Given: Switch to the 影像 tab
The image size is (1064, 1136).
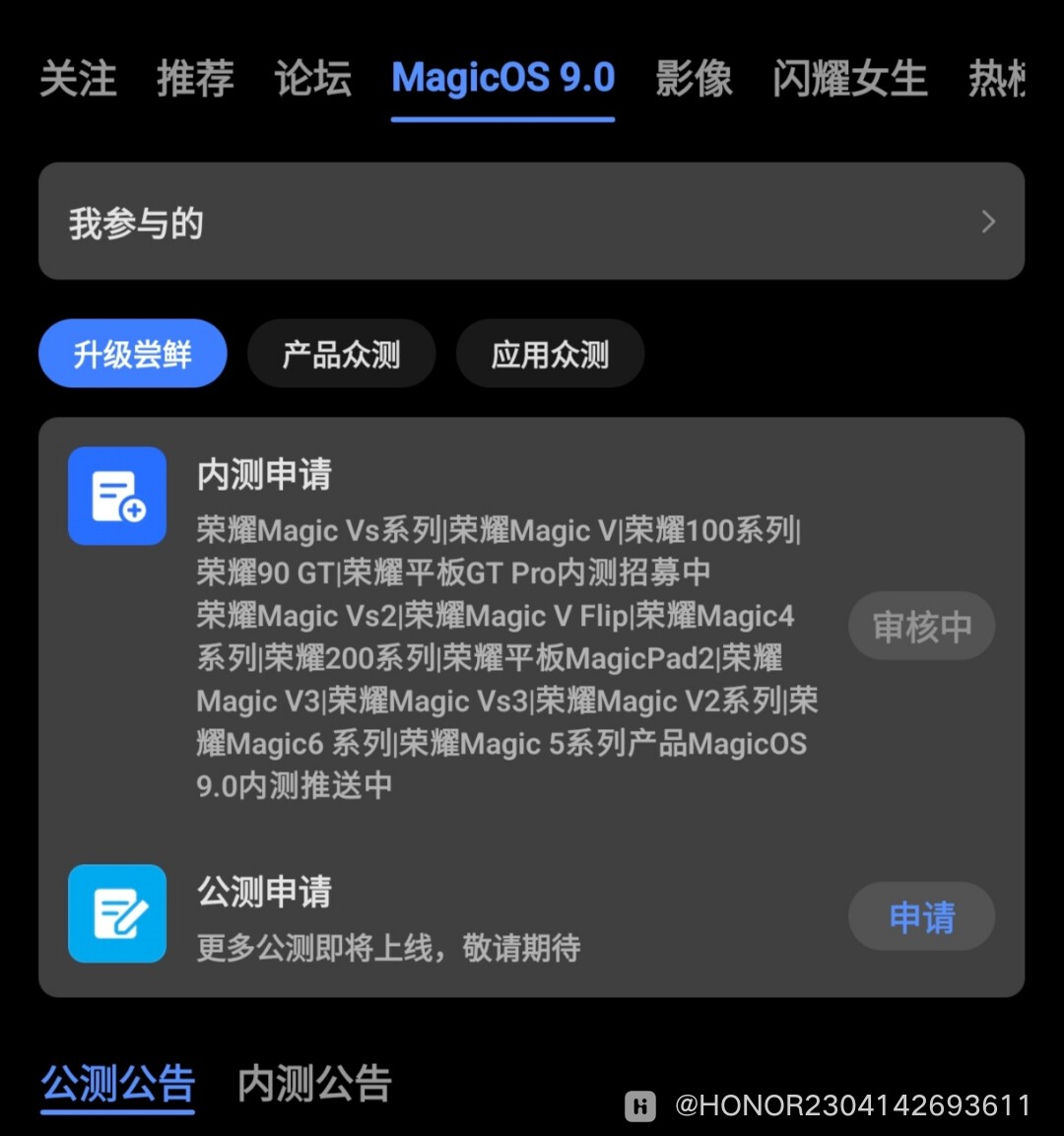Looking at the screenshot, I should (x=695, y=79).
